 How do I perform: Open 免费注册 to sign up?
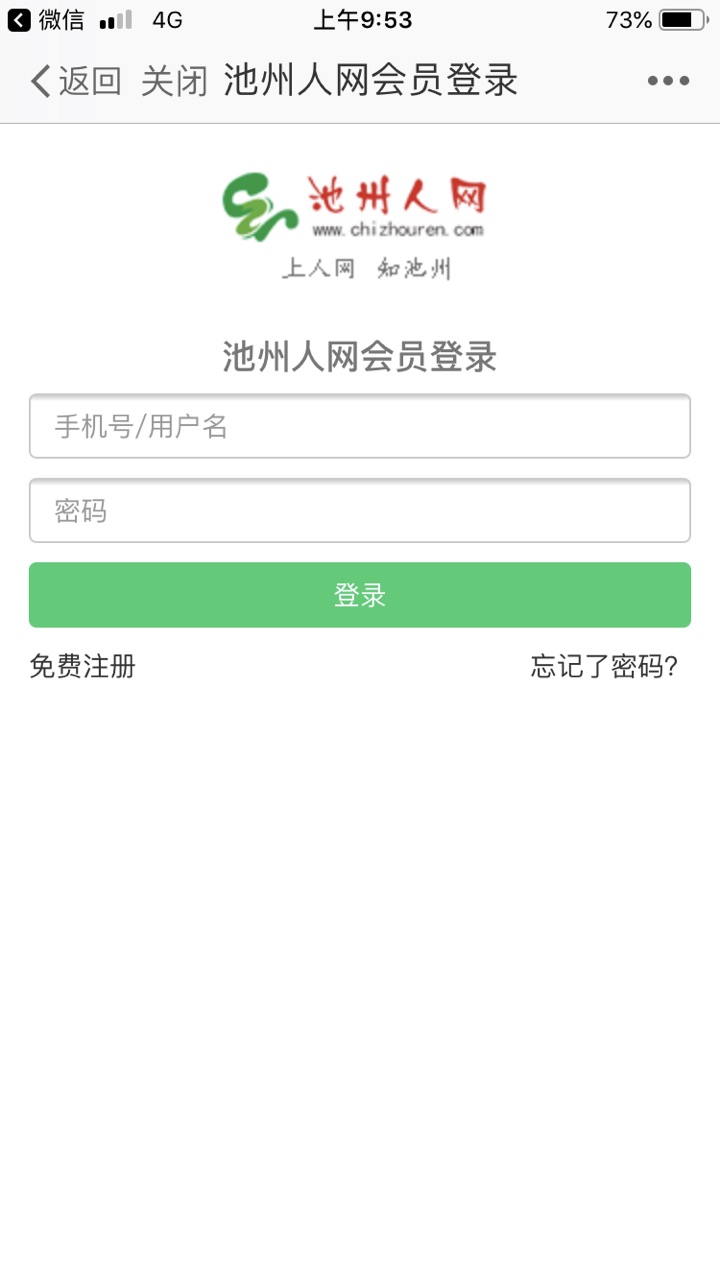tap(82, 666)
